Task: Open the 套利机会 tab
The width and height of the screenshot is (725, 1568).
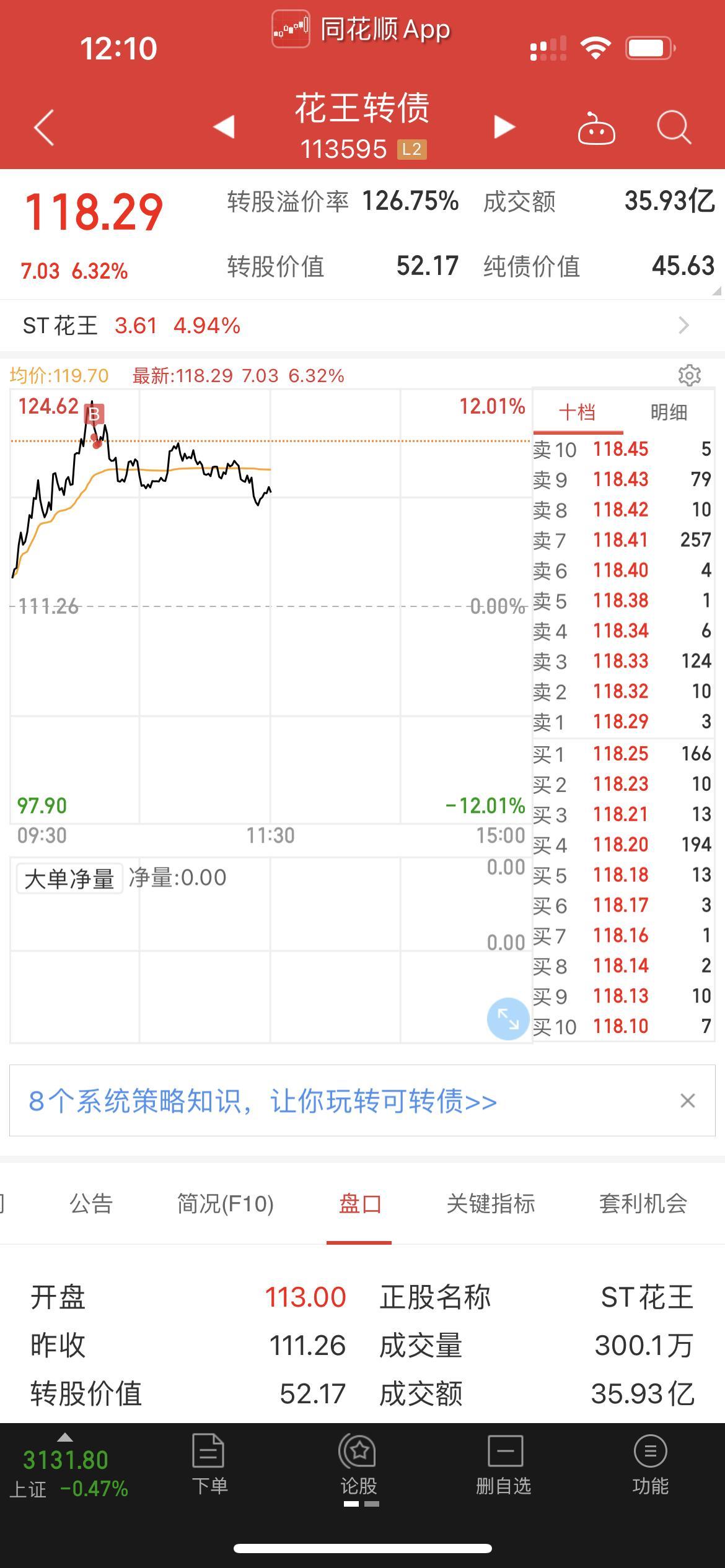Action: (643, 1203)
